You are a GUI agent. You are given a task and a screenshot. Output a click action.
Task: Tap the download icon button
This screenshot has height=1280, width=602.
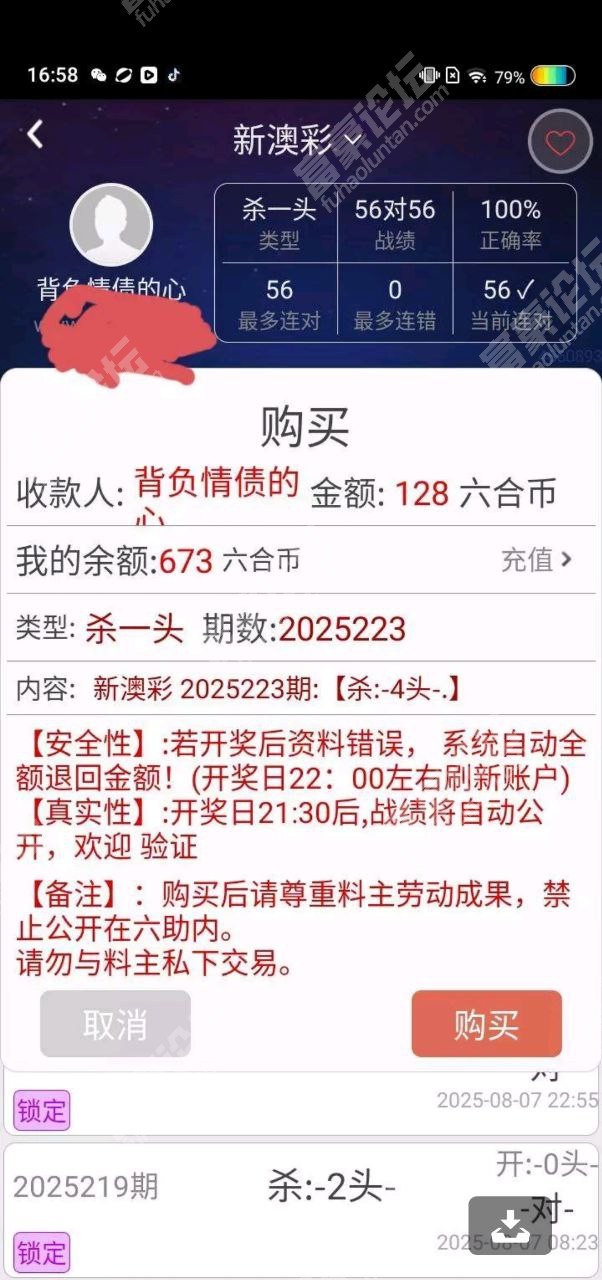(x=510, y=1225)
